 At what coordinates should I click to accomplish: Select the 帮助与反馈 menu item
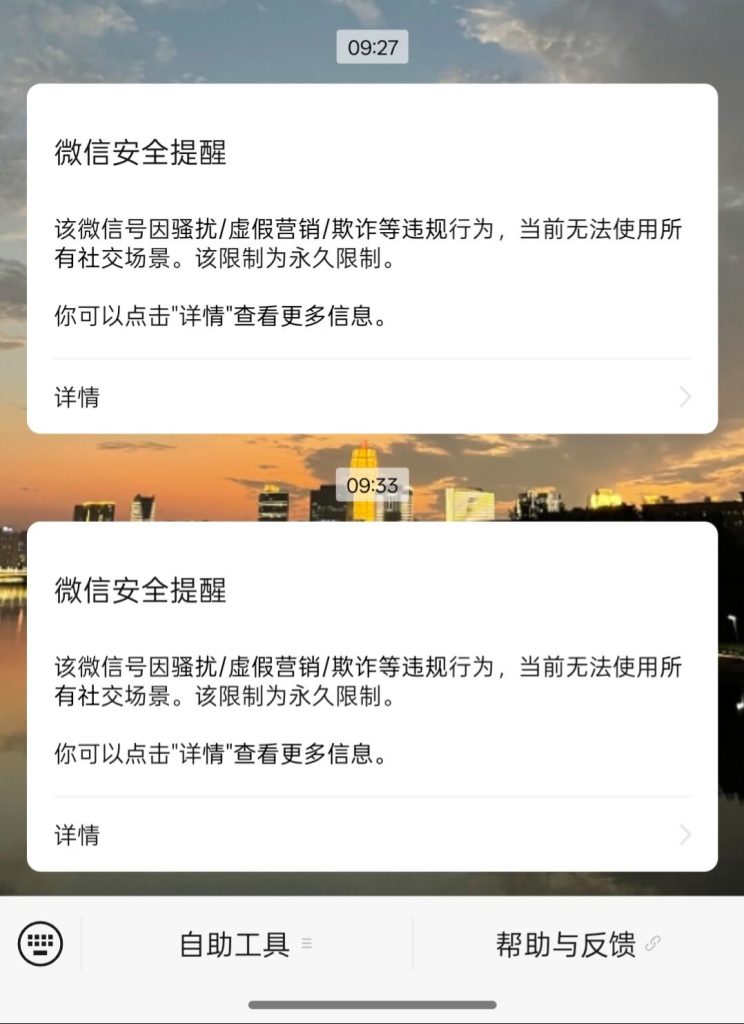click(x=566, y=941)
